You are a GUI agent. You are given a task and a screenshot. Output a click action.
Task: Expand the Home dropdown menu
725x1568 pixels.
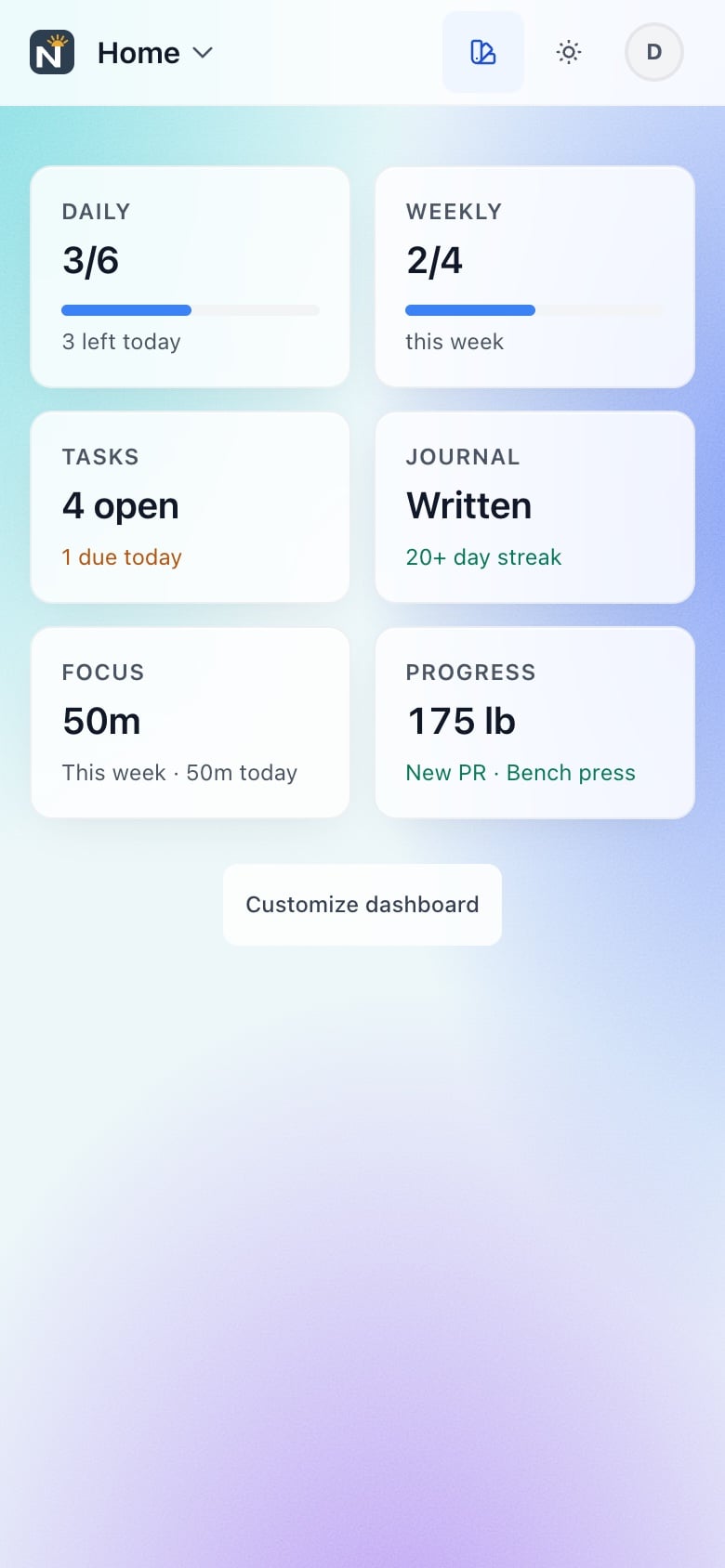pyautogui.click(x=155, y=53)
